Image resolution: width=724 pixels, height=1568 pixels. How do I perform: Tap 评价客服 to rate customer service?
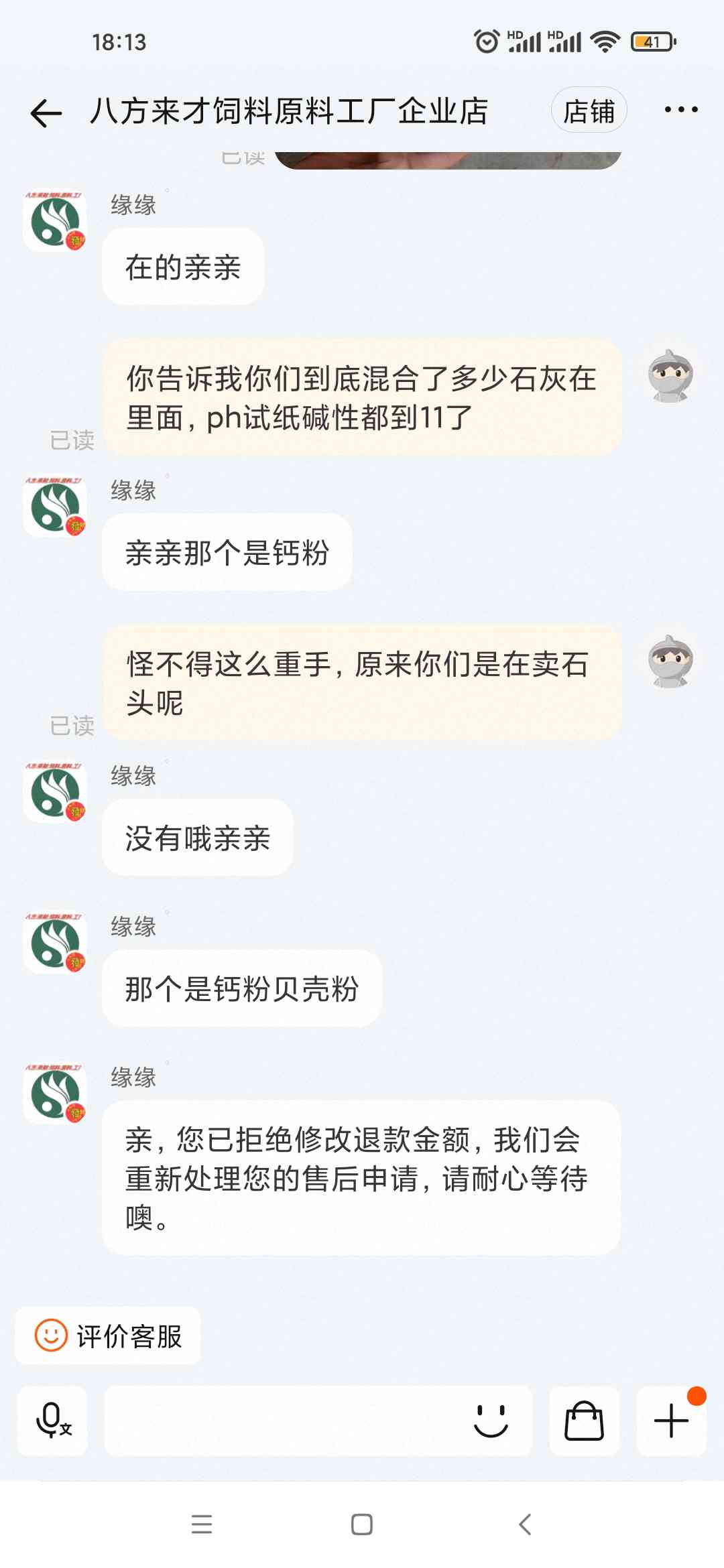pos(108,1335)
